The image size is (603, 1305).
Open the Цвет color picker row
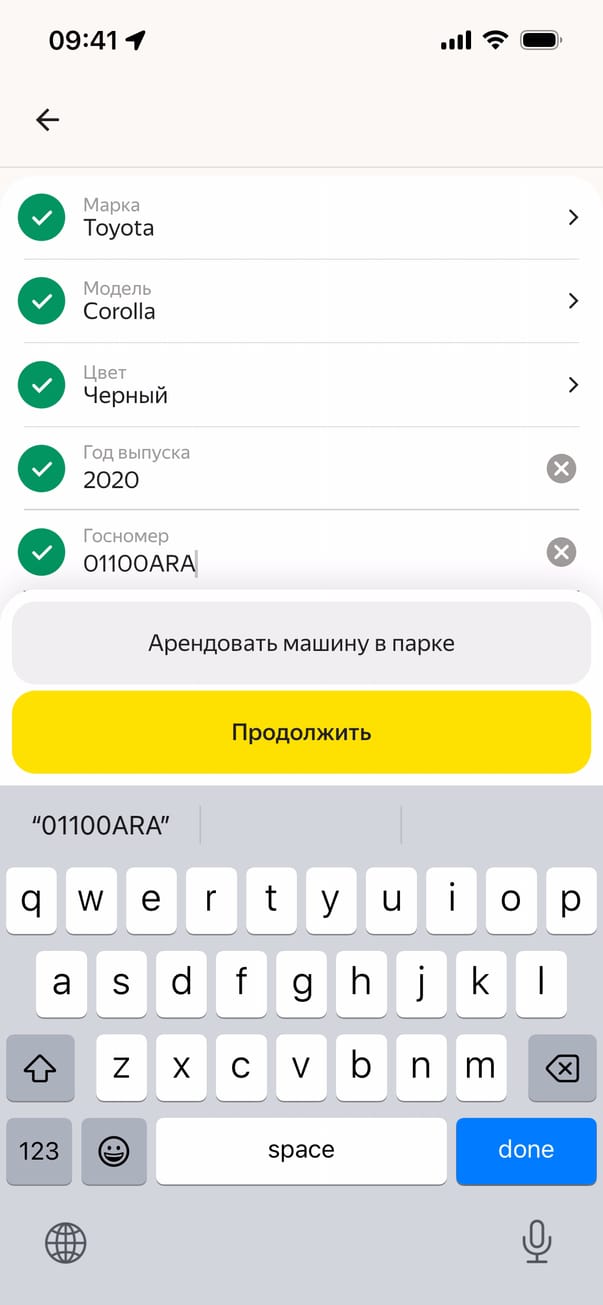[300, 386]
